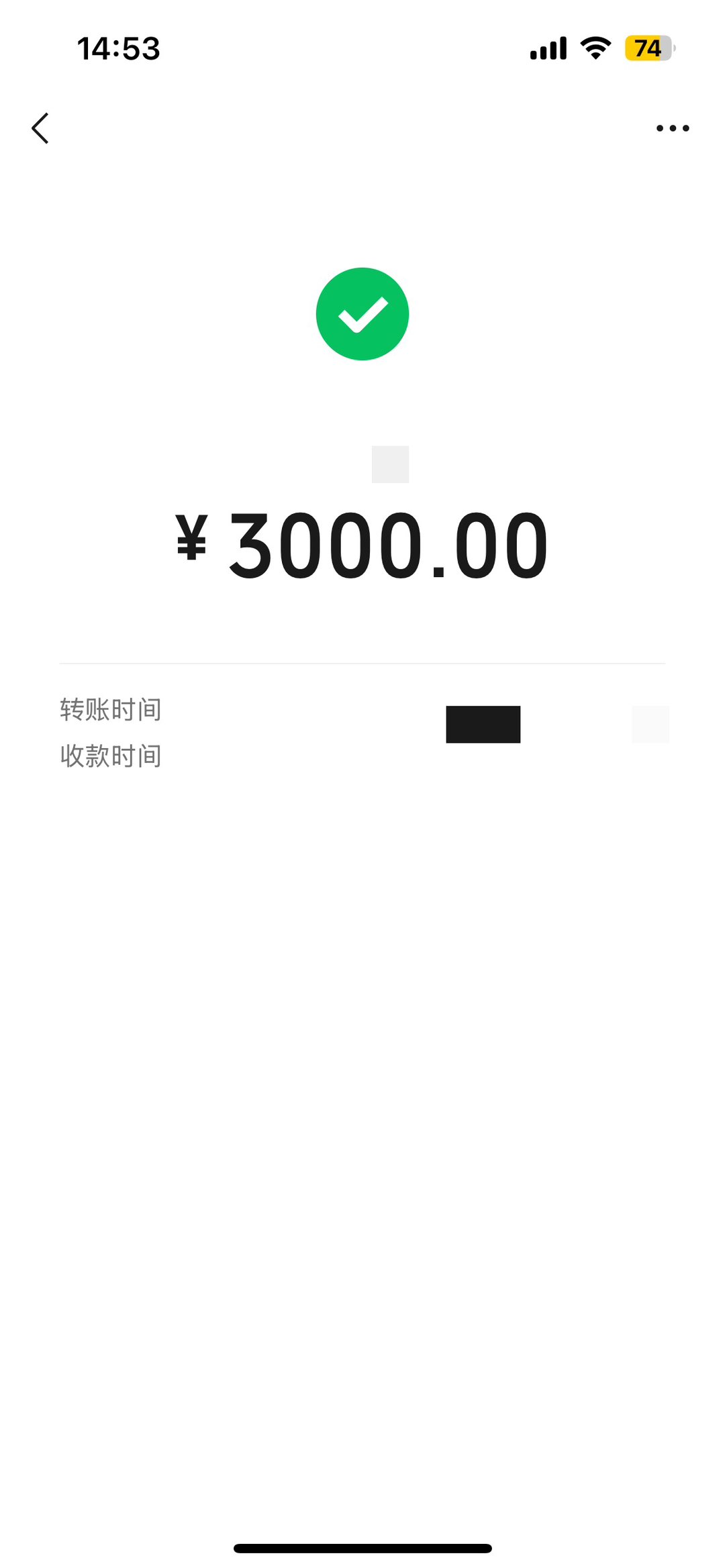Image resolution: width=725 pixels, height=1568 pixels.
Task: Go back from the transfer details
Action: pos(40,128)
